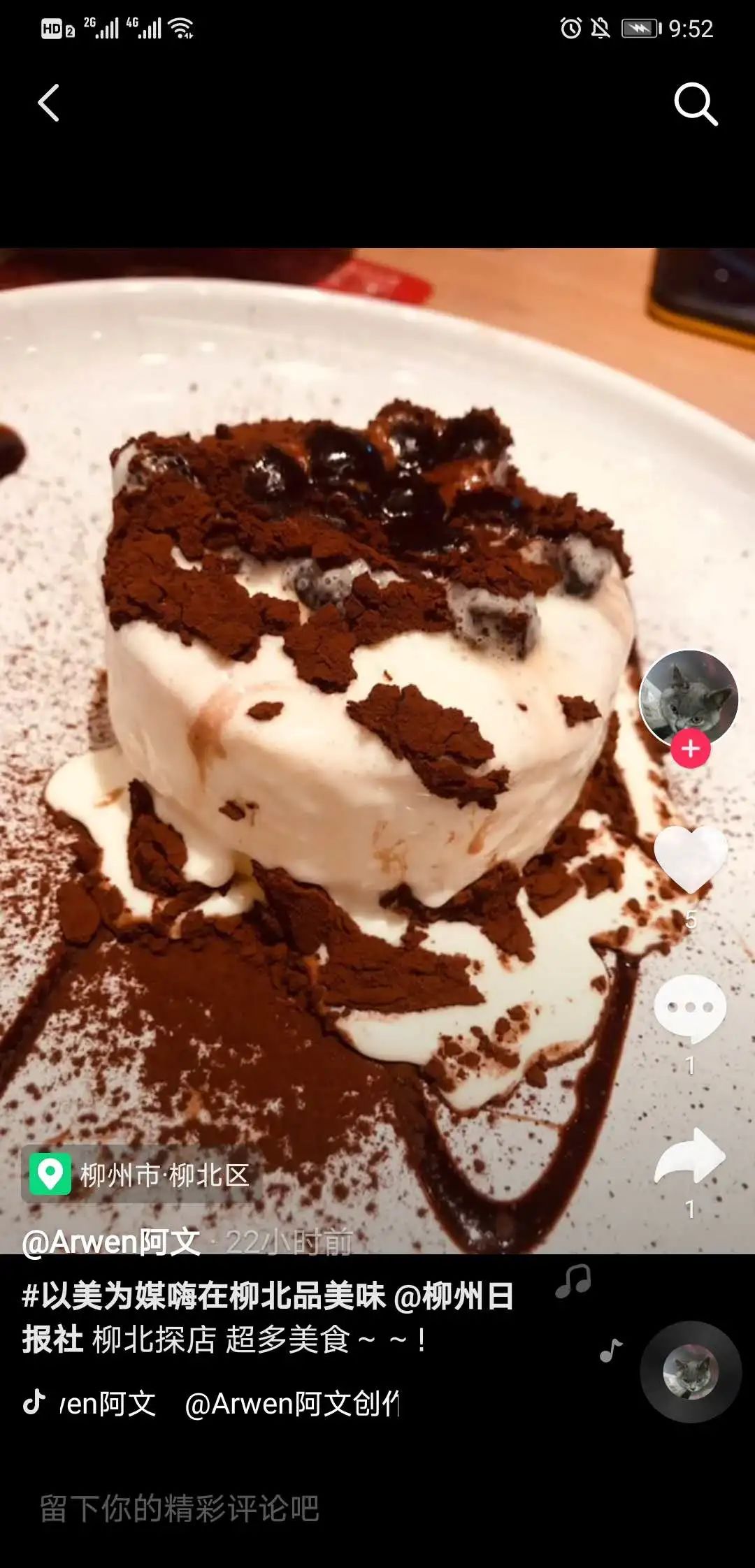755x1568 pixels.
Task: Open @Arwen阿文's profile from the username
Action: click(110, 1242)
